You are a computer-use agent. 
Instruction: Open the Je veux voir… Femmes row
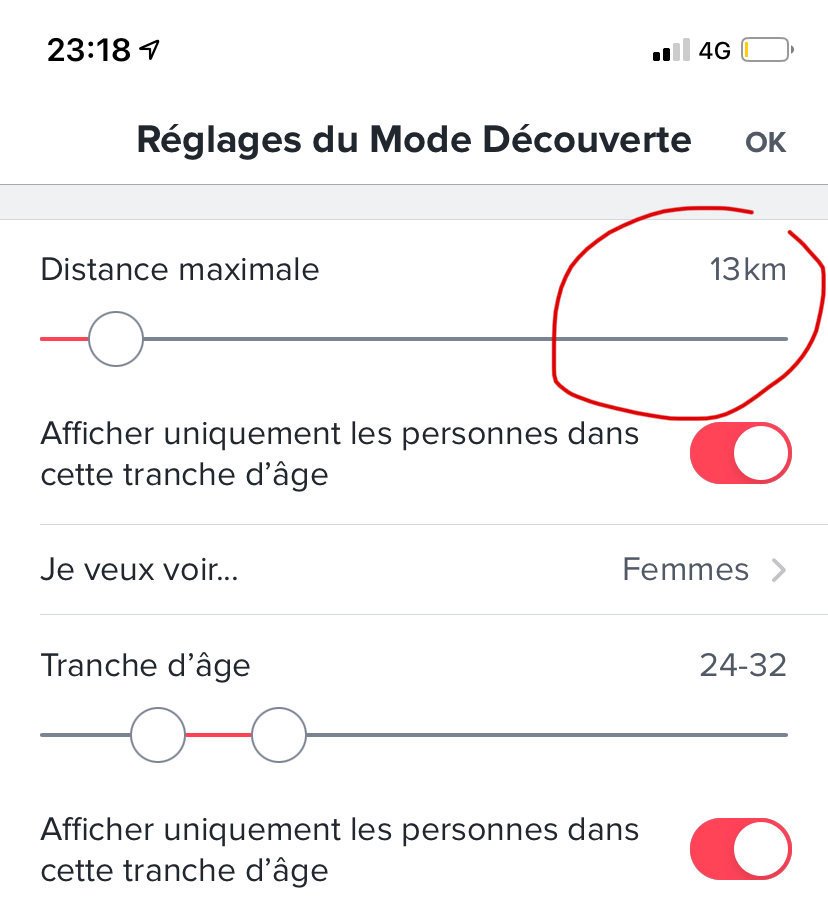point(414,570)
